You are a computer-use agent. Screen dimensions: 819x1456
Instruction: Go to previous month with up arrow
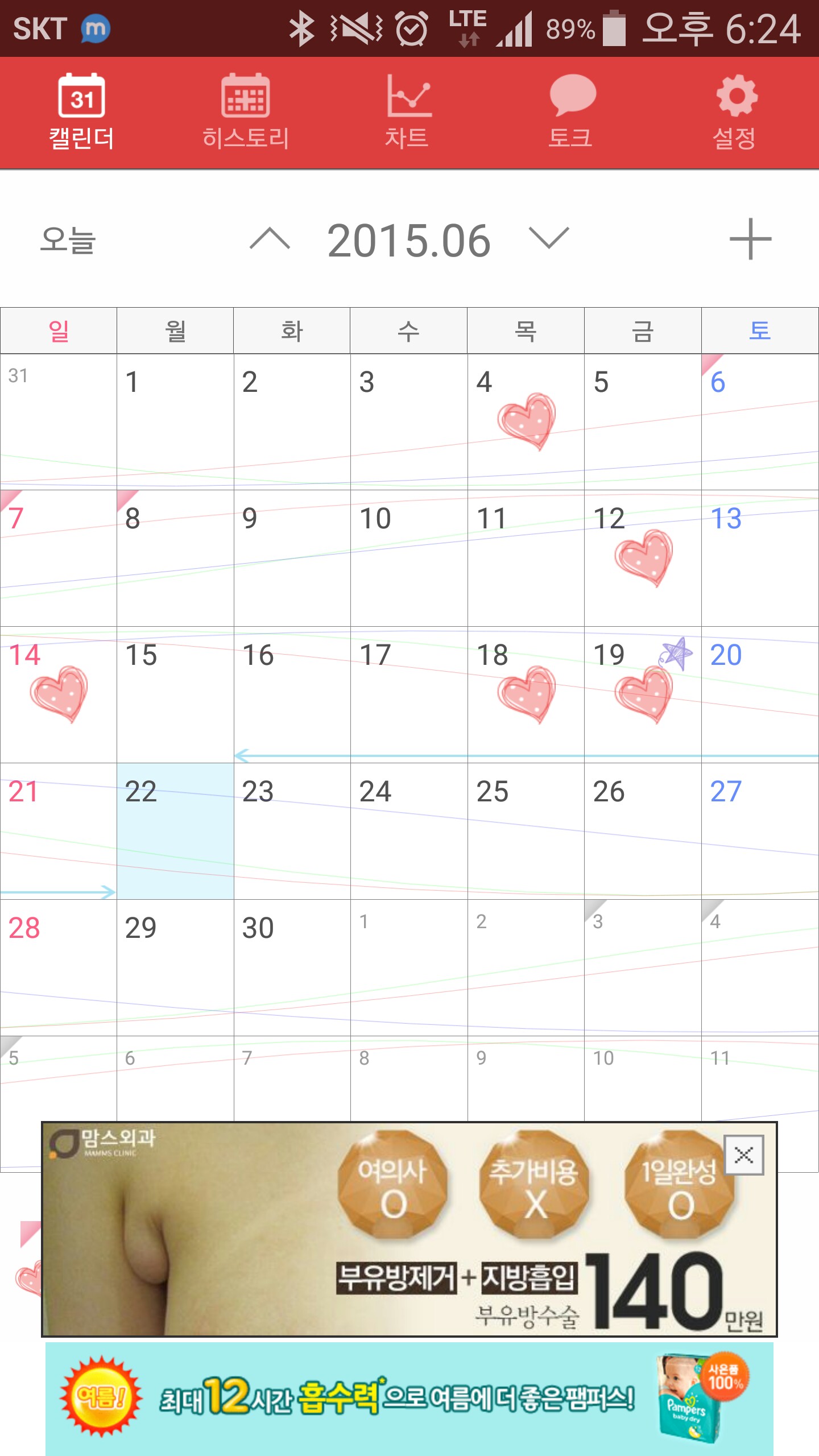pyautogui.click(x=270, y=239)
